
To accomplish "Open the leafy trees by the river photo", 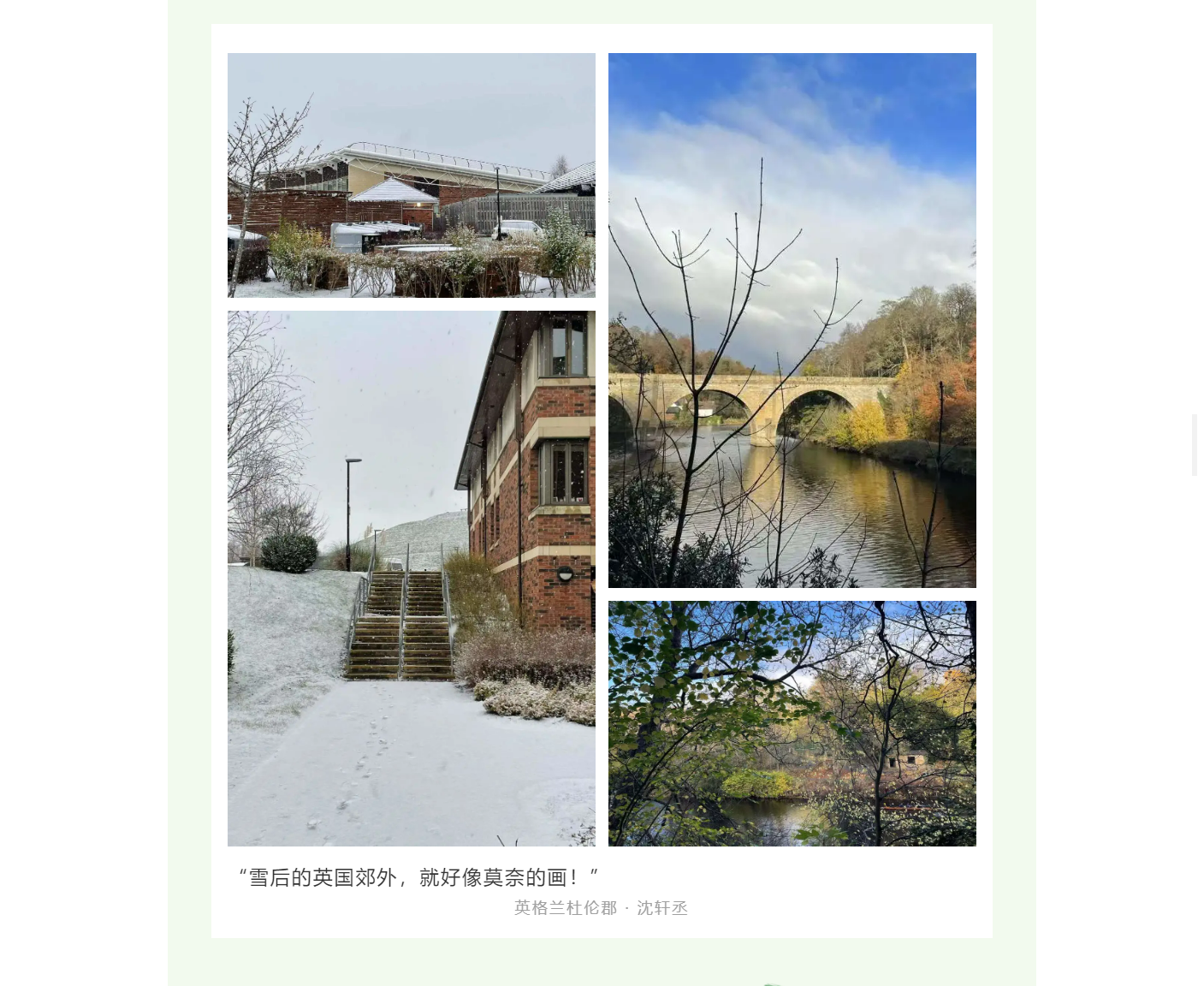I will (x=792, y=723).
